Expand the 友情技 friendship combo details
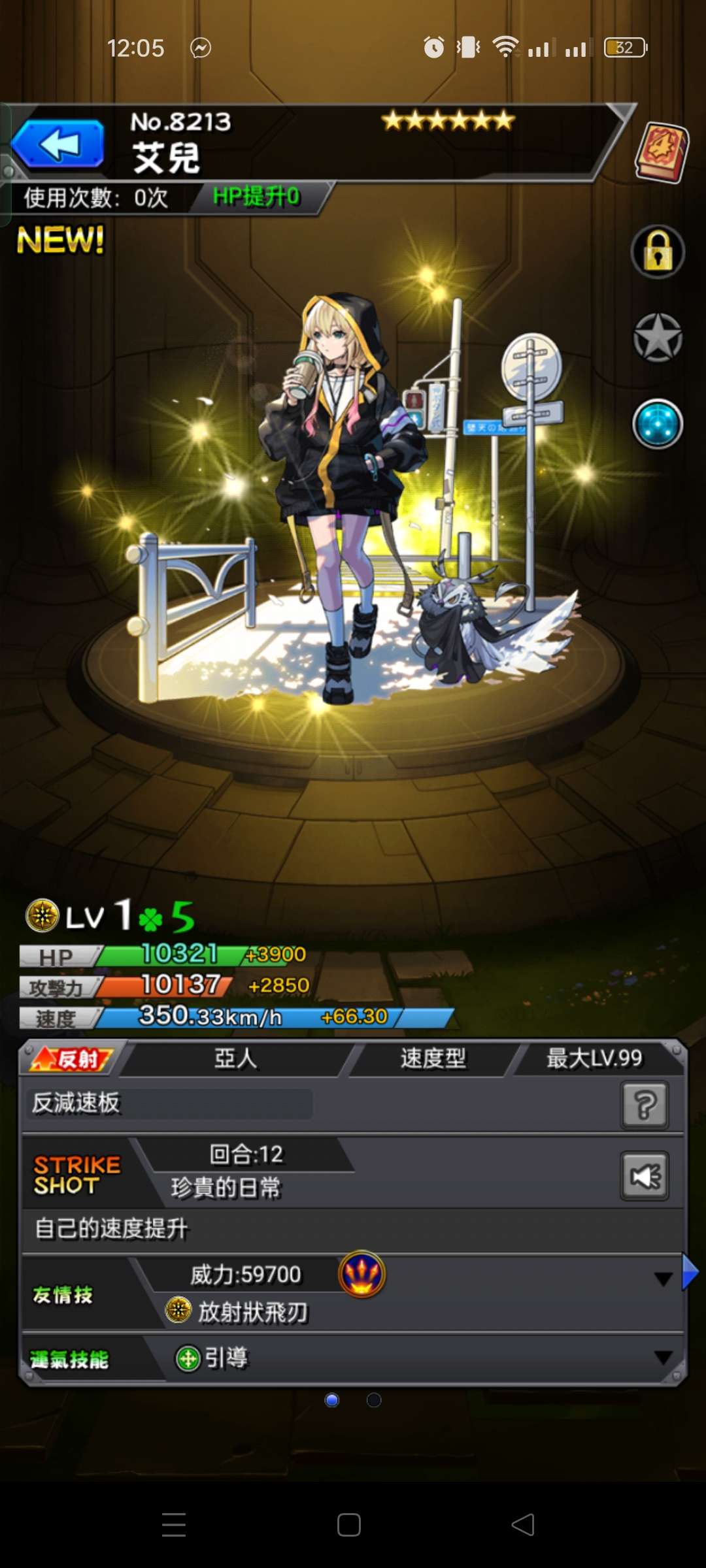 663,1279
